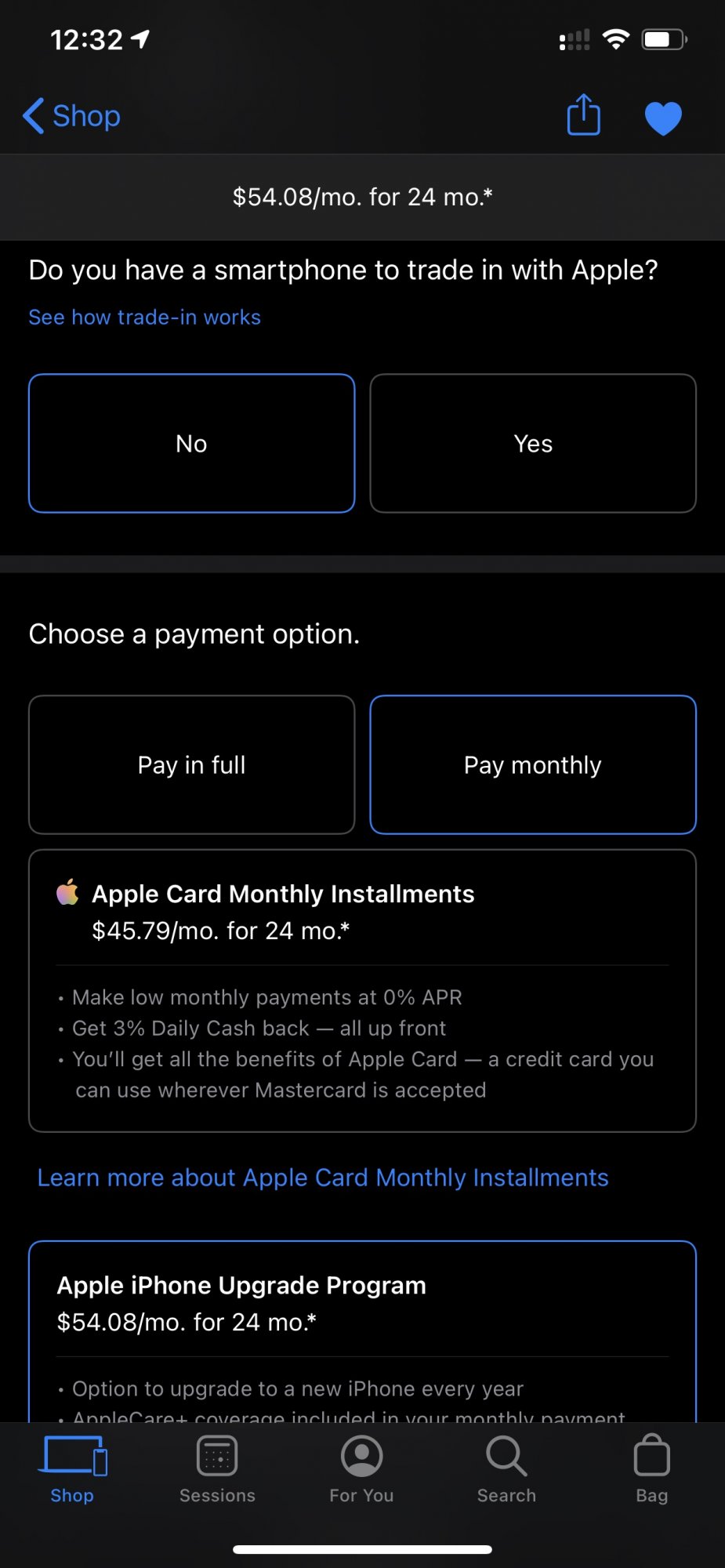725x1568 pixels.
Task: Switch to the Sessions tab
Action: tap(217, 1469)
